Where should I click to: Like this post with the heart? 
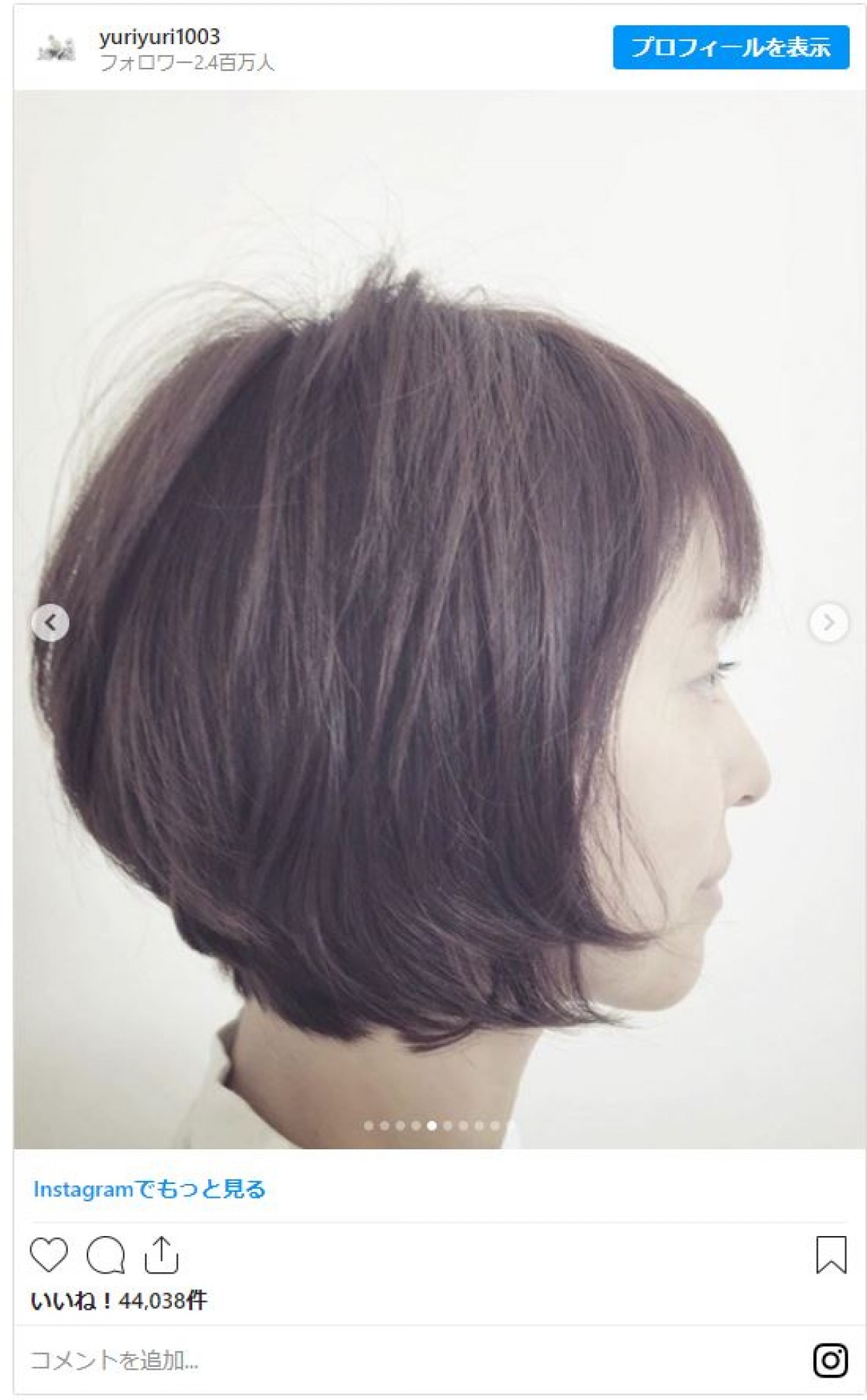pos(49,1255)
